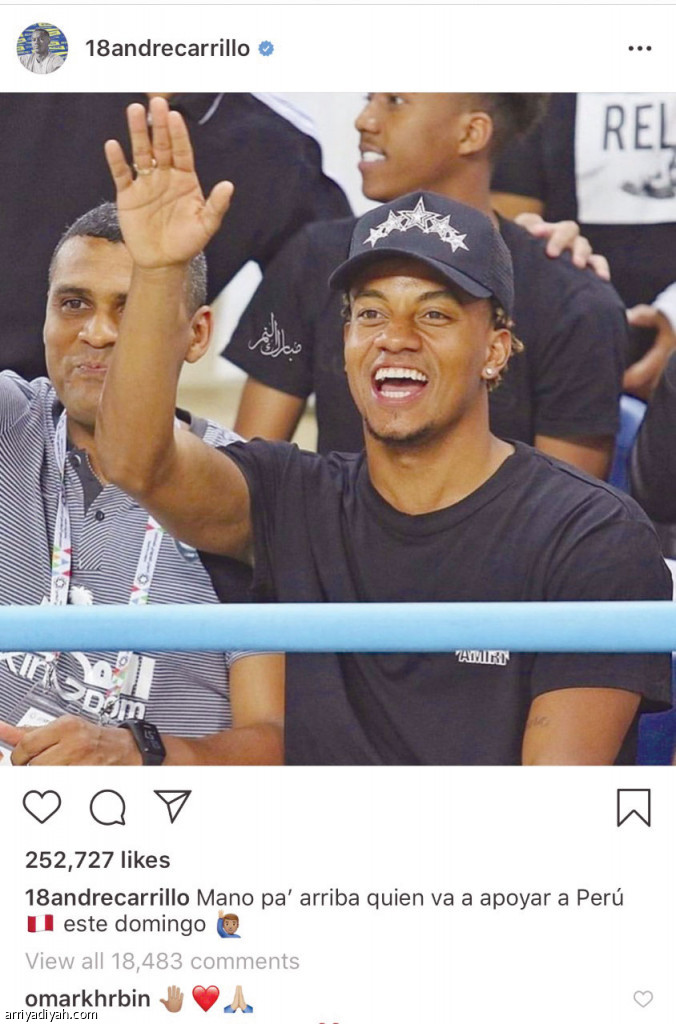This screenshot has width=676, height=1024.
Task: Like the post with the heart icon
Action: coord(42,806)
